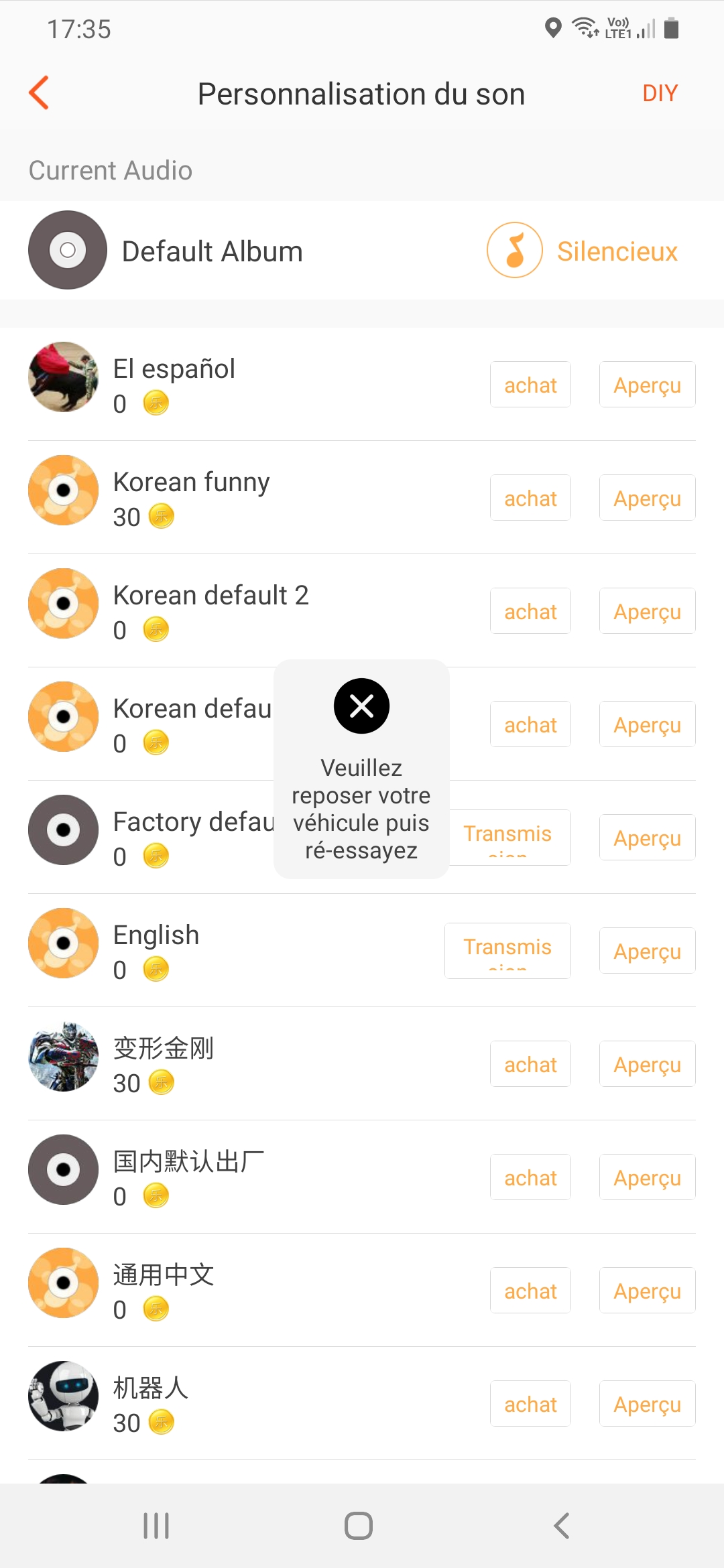Preview the El español audio

coord(647,385)
